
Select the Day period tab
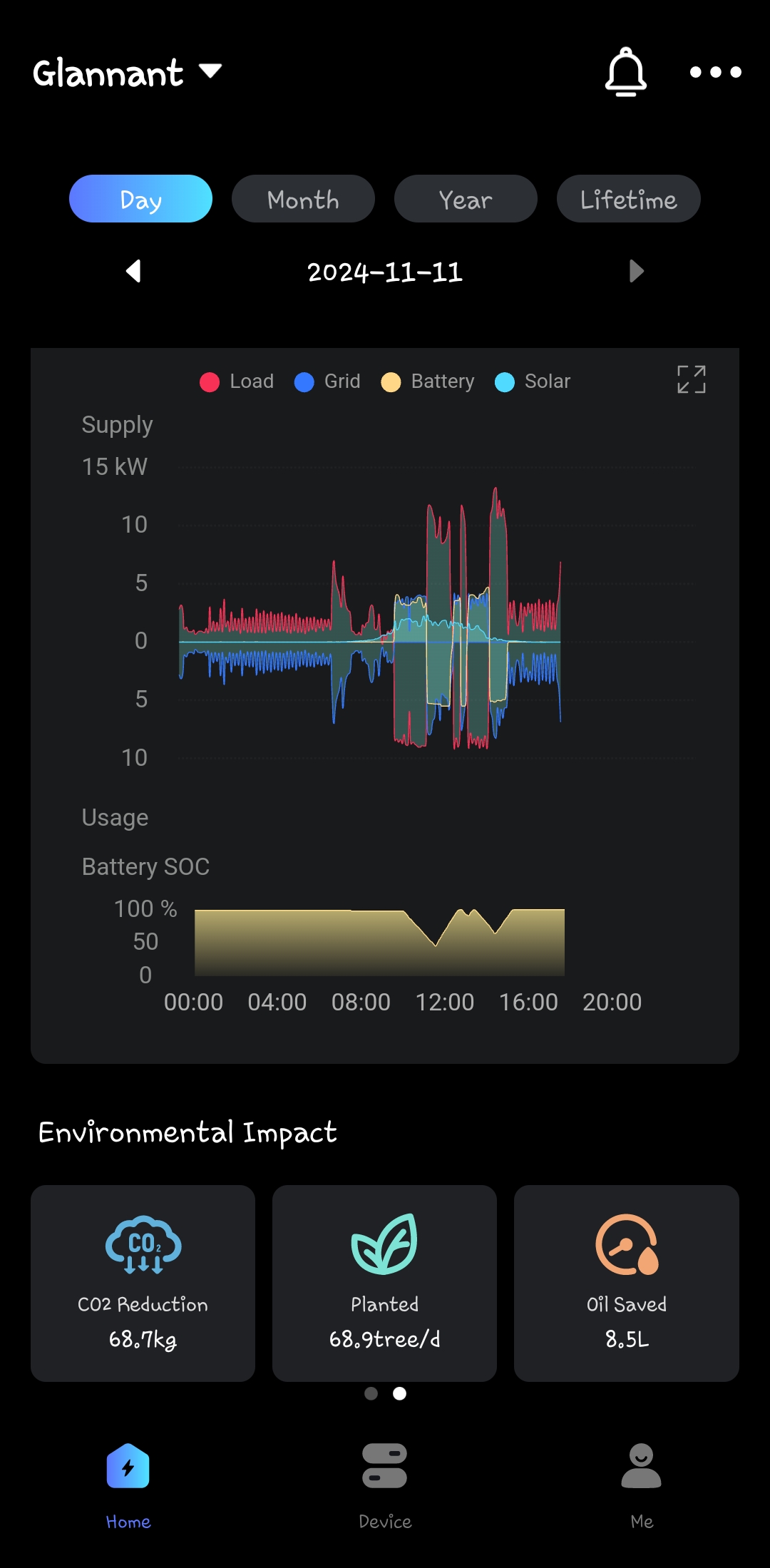[140, 199]
